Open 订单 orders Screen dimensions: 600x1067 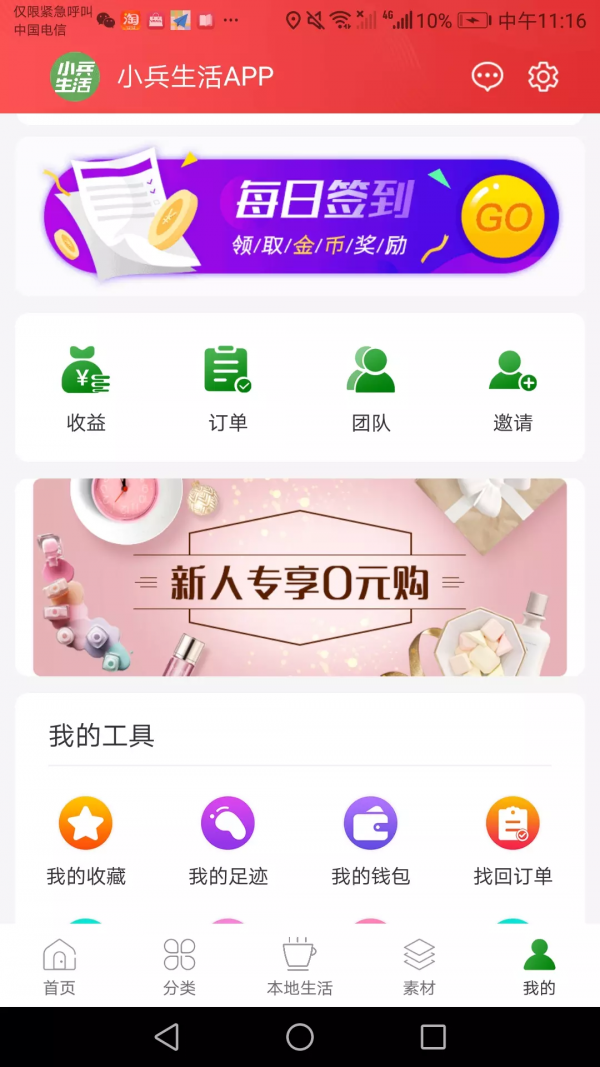coord(228,388)
